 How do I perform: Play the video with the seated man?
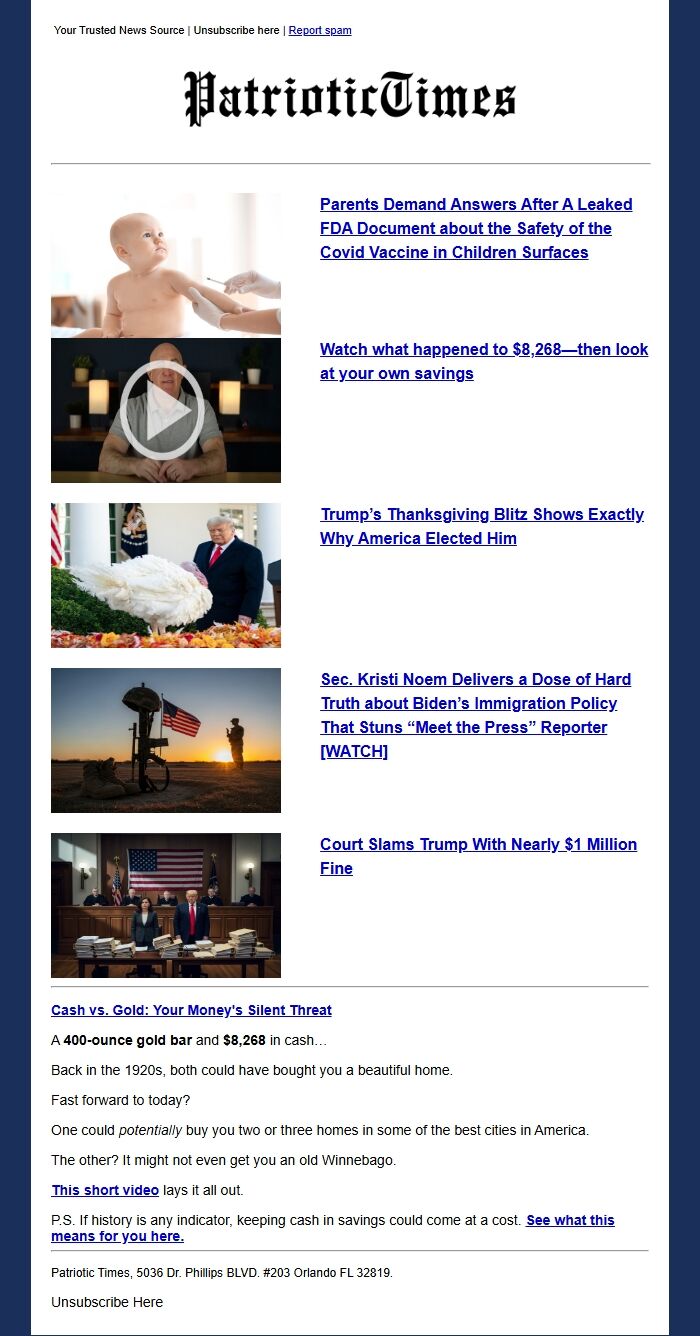pyautogui.click(x=162, y=410)
